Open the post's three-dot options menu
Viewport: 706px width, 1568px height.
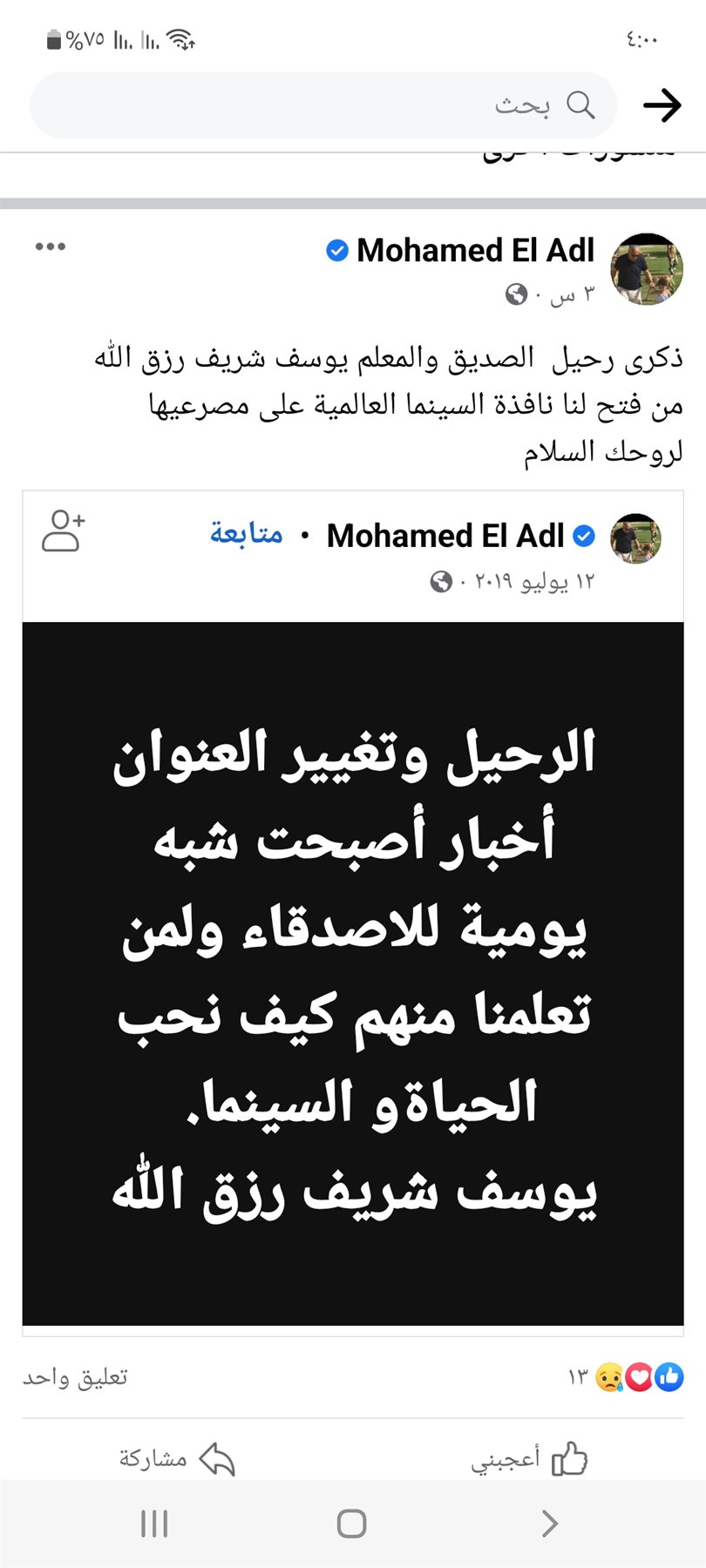point(51,247)
